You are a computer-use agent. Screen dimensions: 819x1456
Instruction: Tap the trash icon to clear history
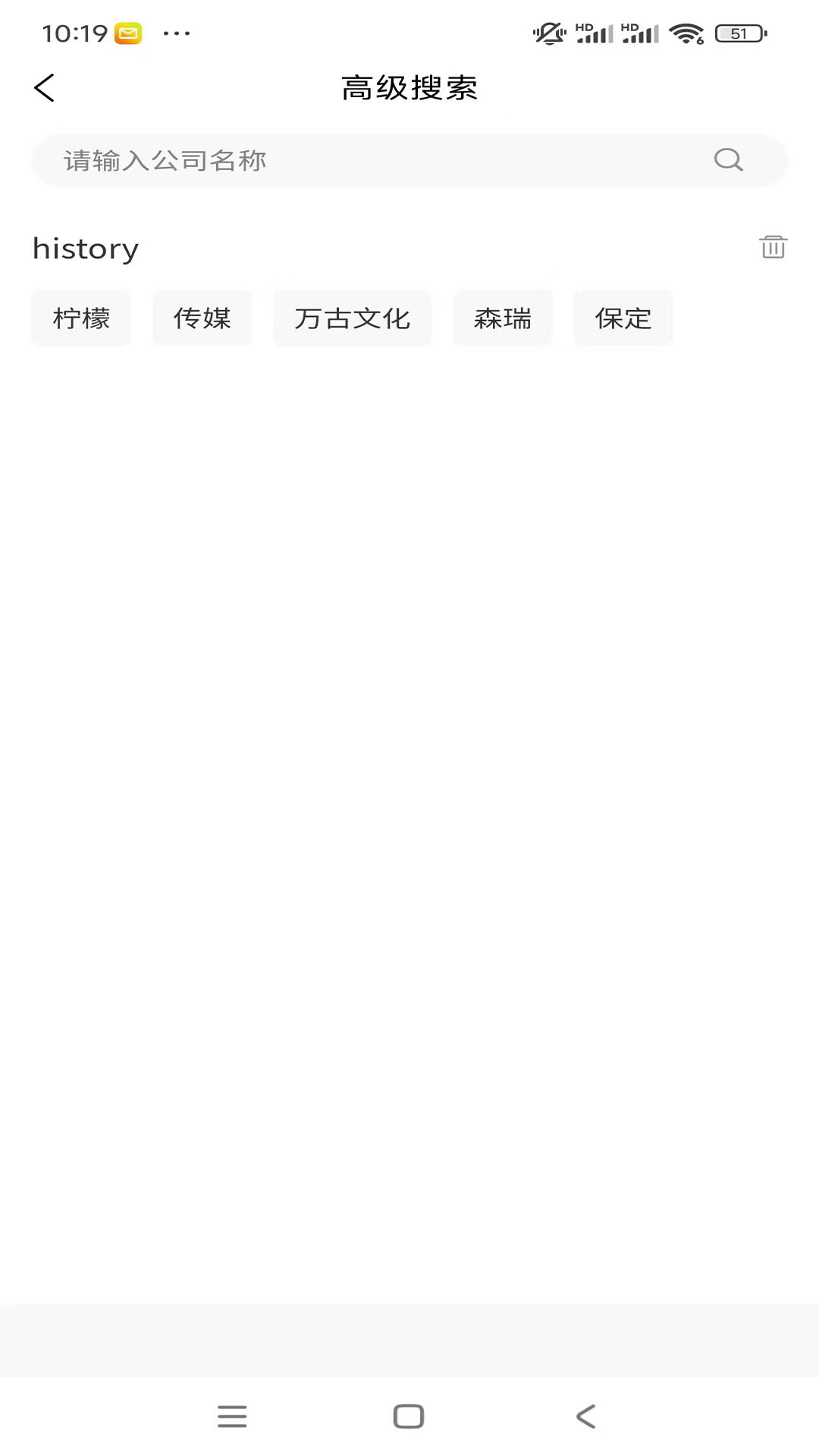click(773, 248)
